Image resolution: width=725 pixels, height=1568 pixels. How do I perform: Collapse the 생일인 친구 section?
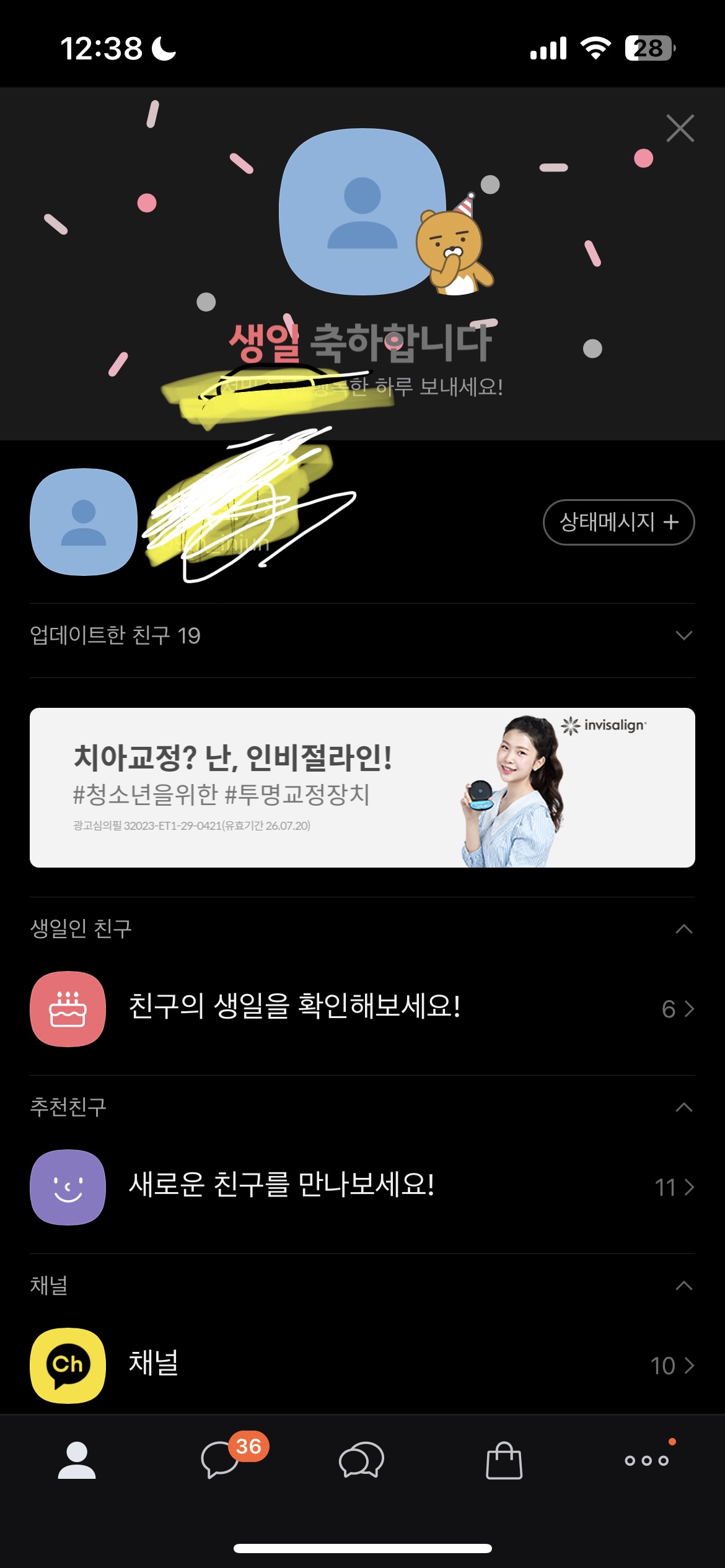pos(684,929)
